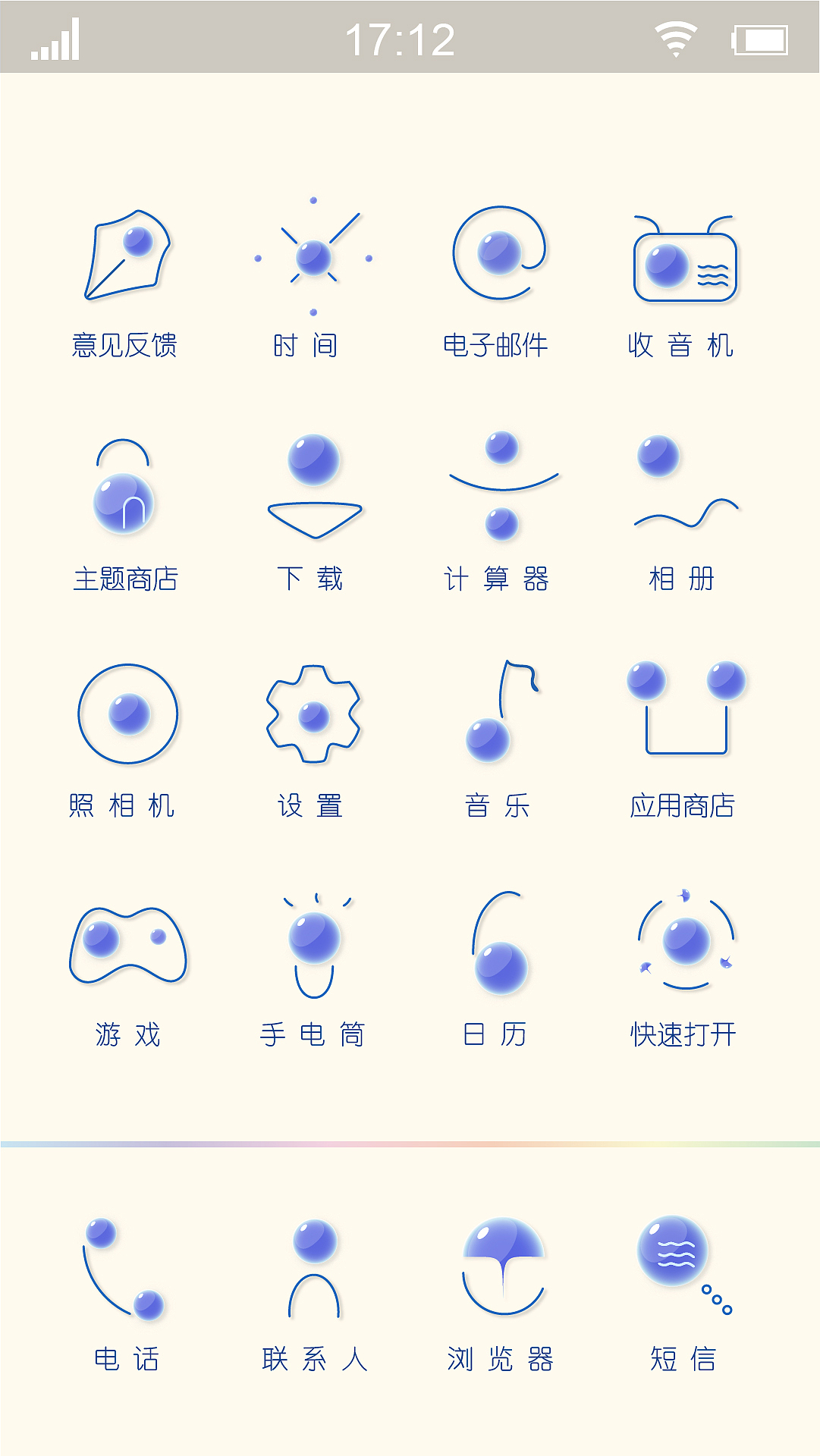Open 短信 messages

671,1251
